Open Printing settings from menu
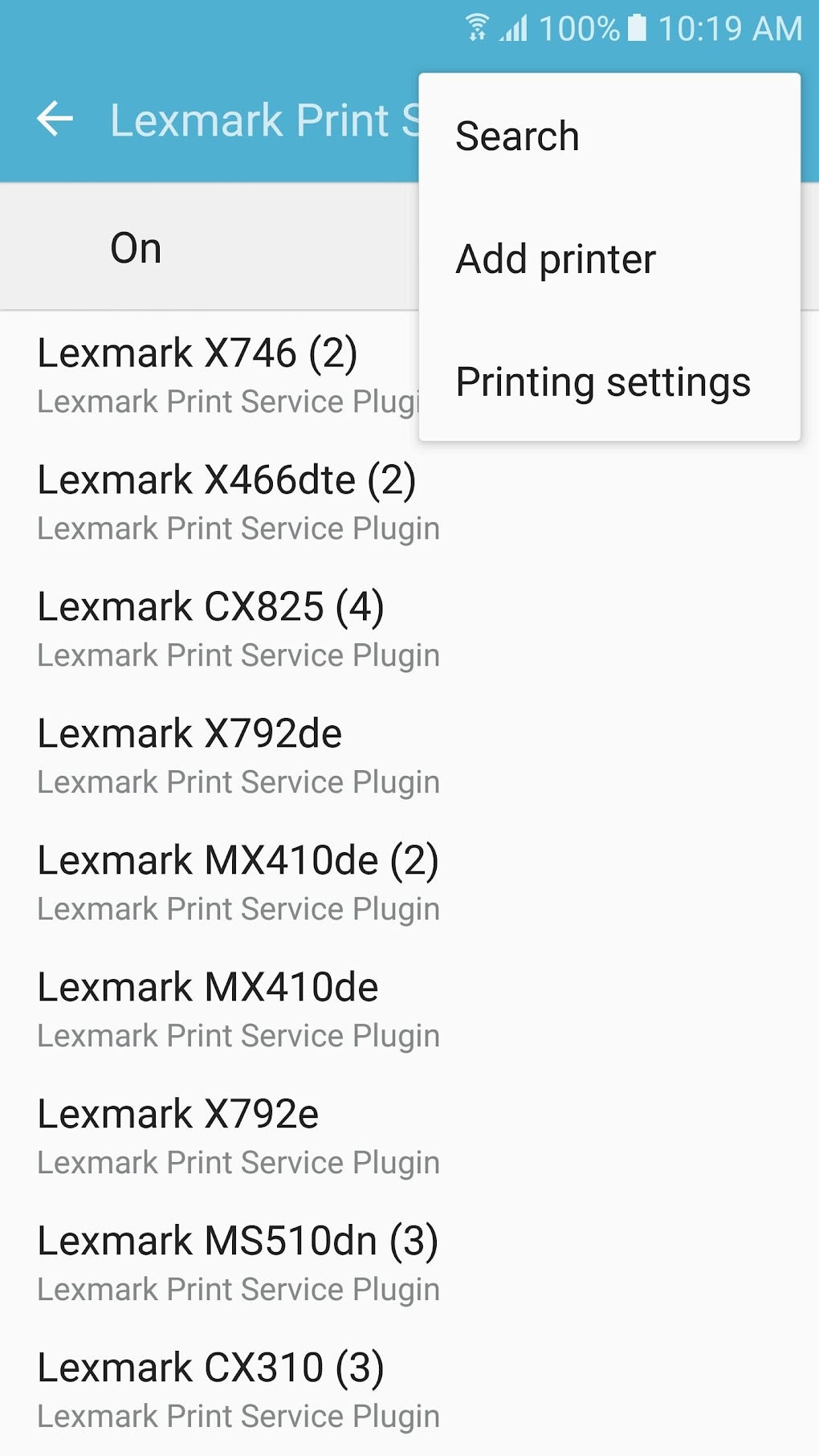Screen dimensions: 819x1456 [602, 381]
